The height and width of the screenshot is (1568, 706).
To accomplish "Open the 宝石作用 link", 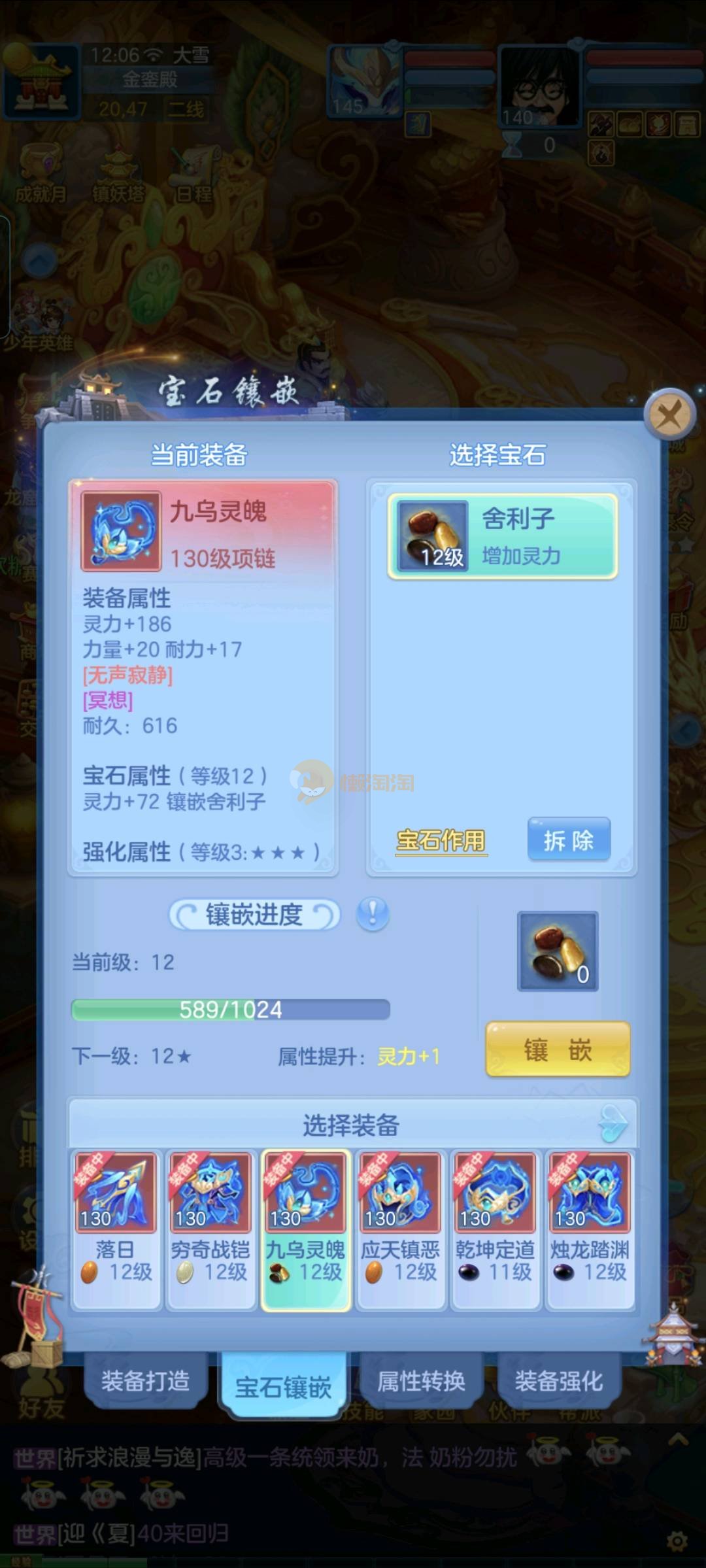I will pos(441,841).
